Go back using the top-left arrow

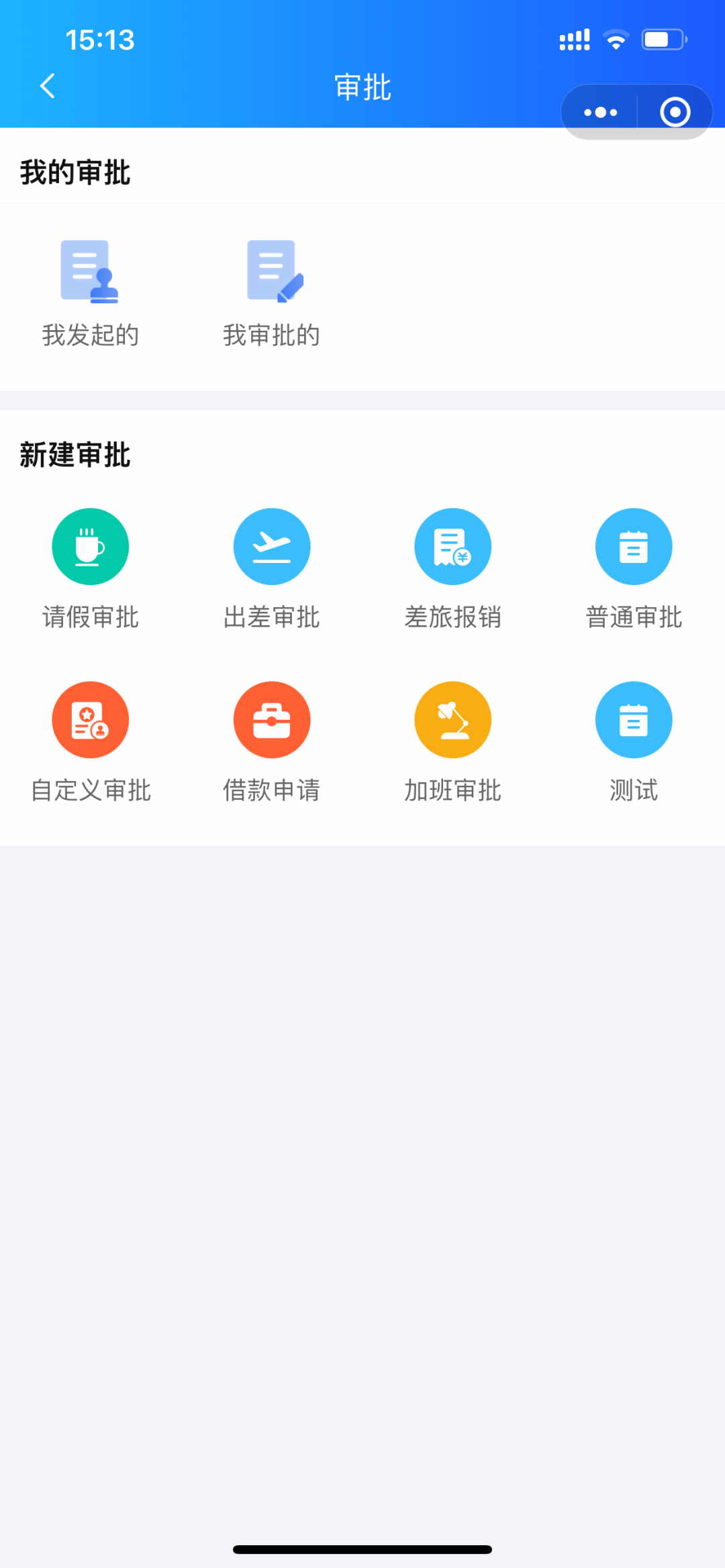pos(47,86)
